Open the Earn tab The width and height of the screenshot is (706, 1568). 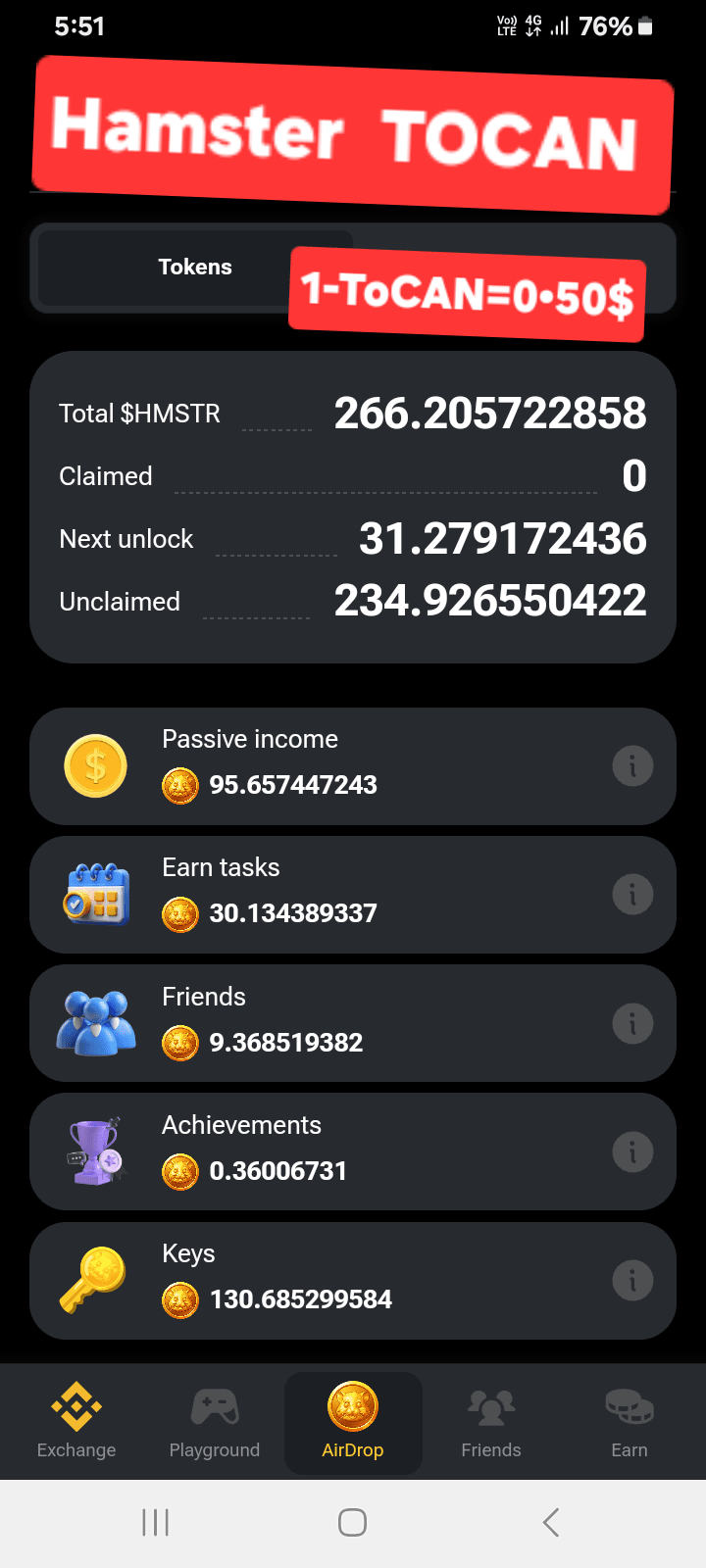click(630, 1422)
